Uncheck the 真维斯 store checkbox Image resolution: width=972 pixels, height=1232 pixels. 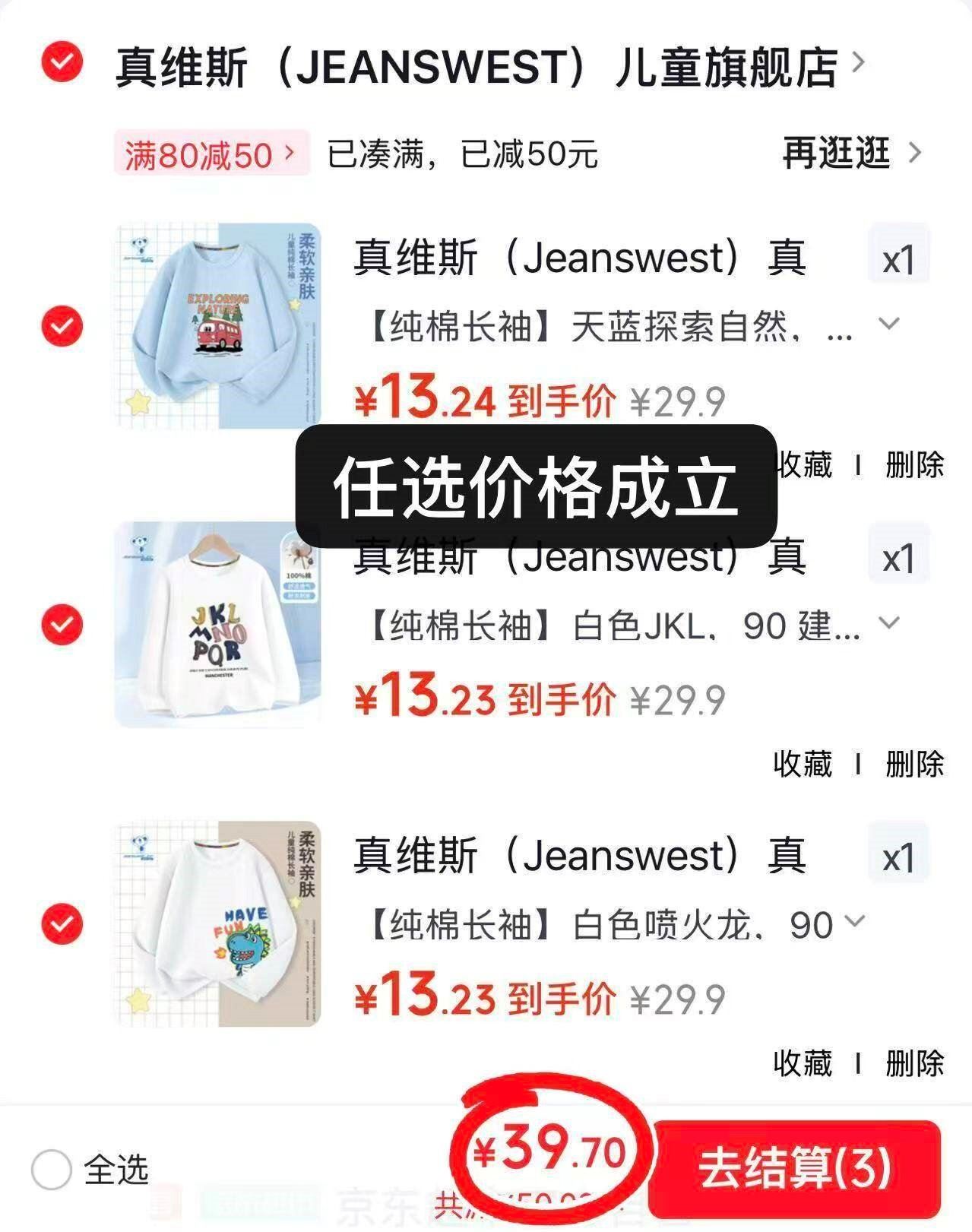coord(62,62)
